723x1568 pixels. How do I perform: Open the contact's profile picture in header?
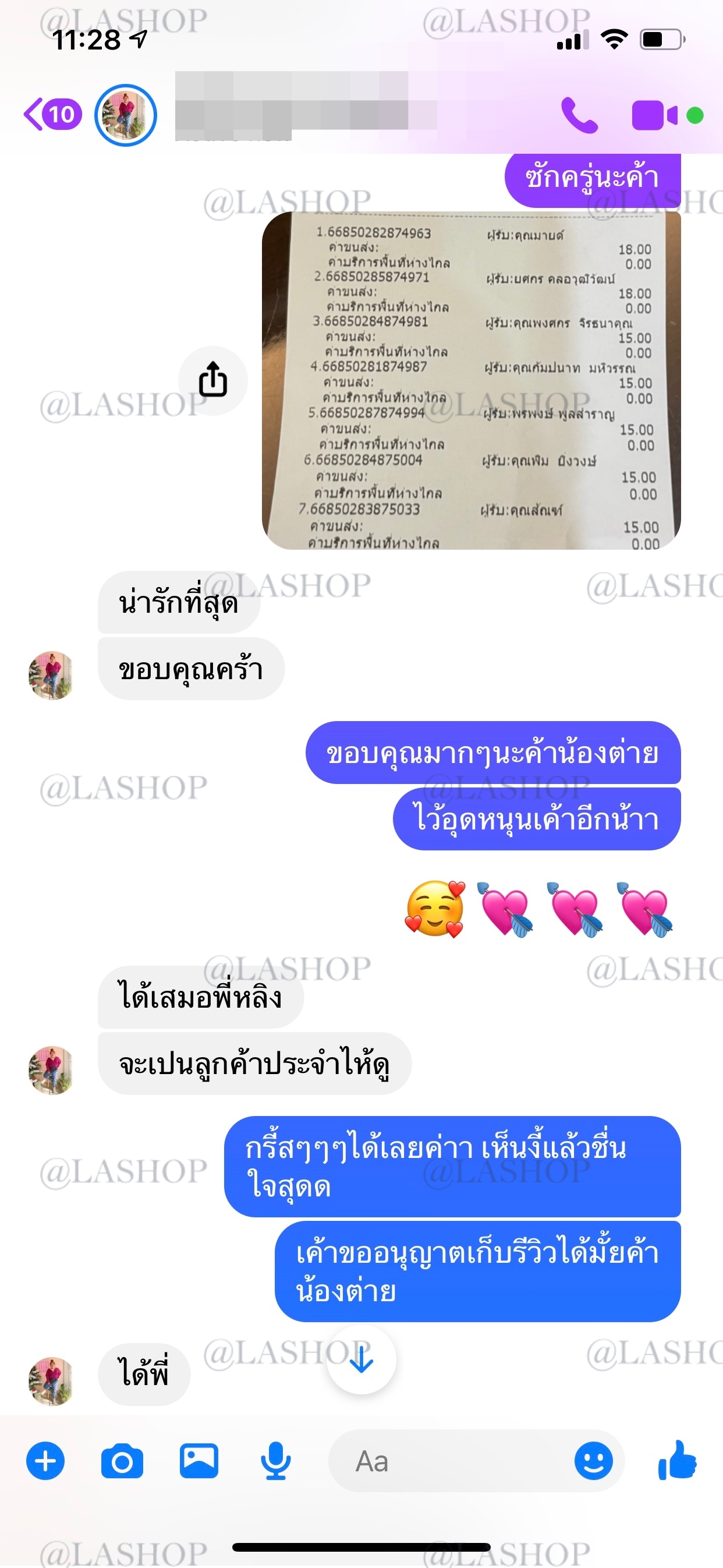click(125, 115)
